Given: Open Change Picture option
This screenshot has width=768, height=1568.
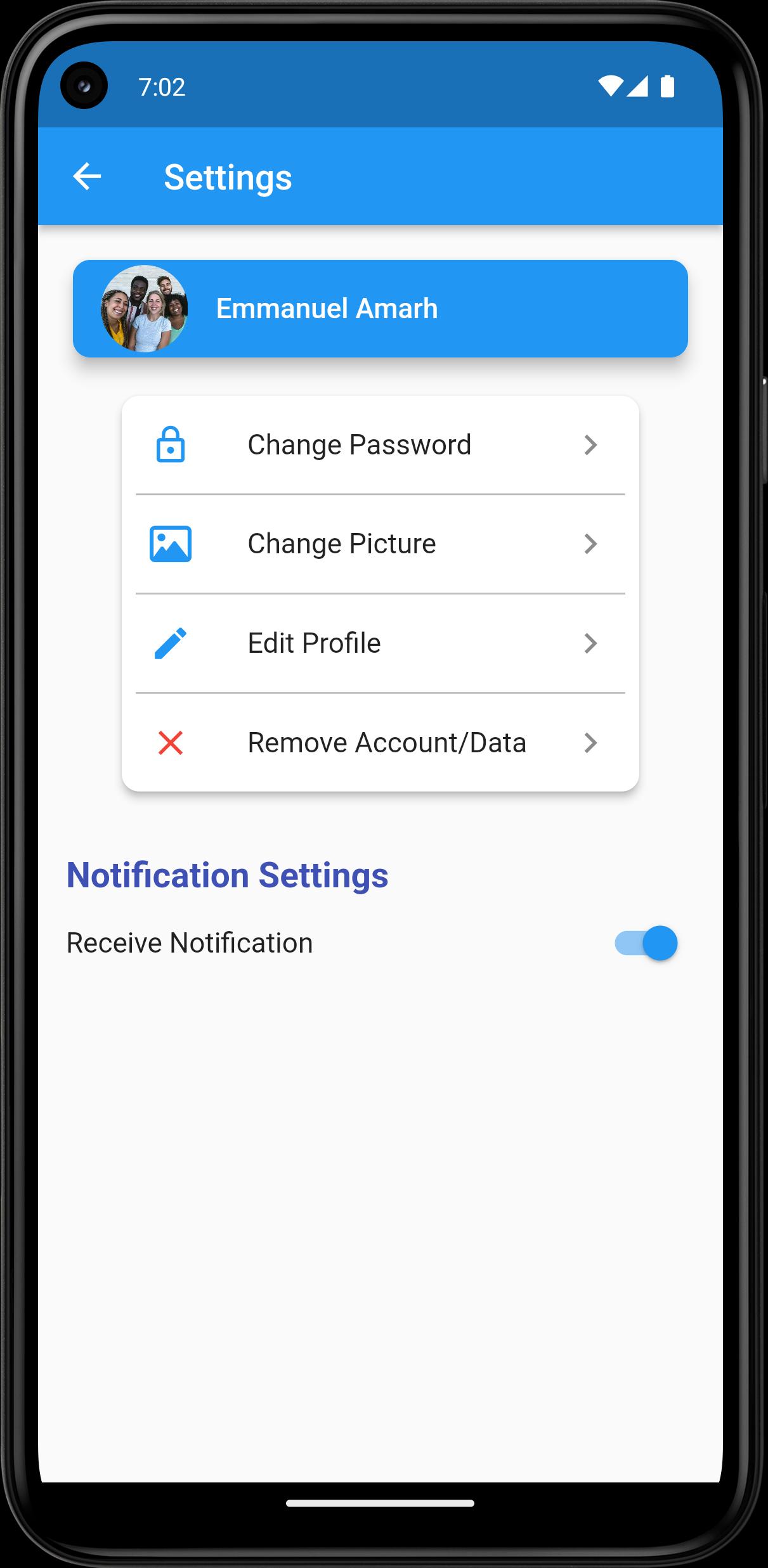Looking at the screenshot, I should tap(381, 544).
